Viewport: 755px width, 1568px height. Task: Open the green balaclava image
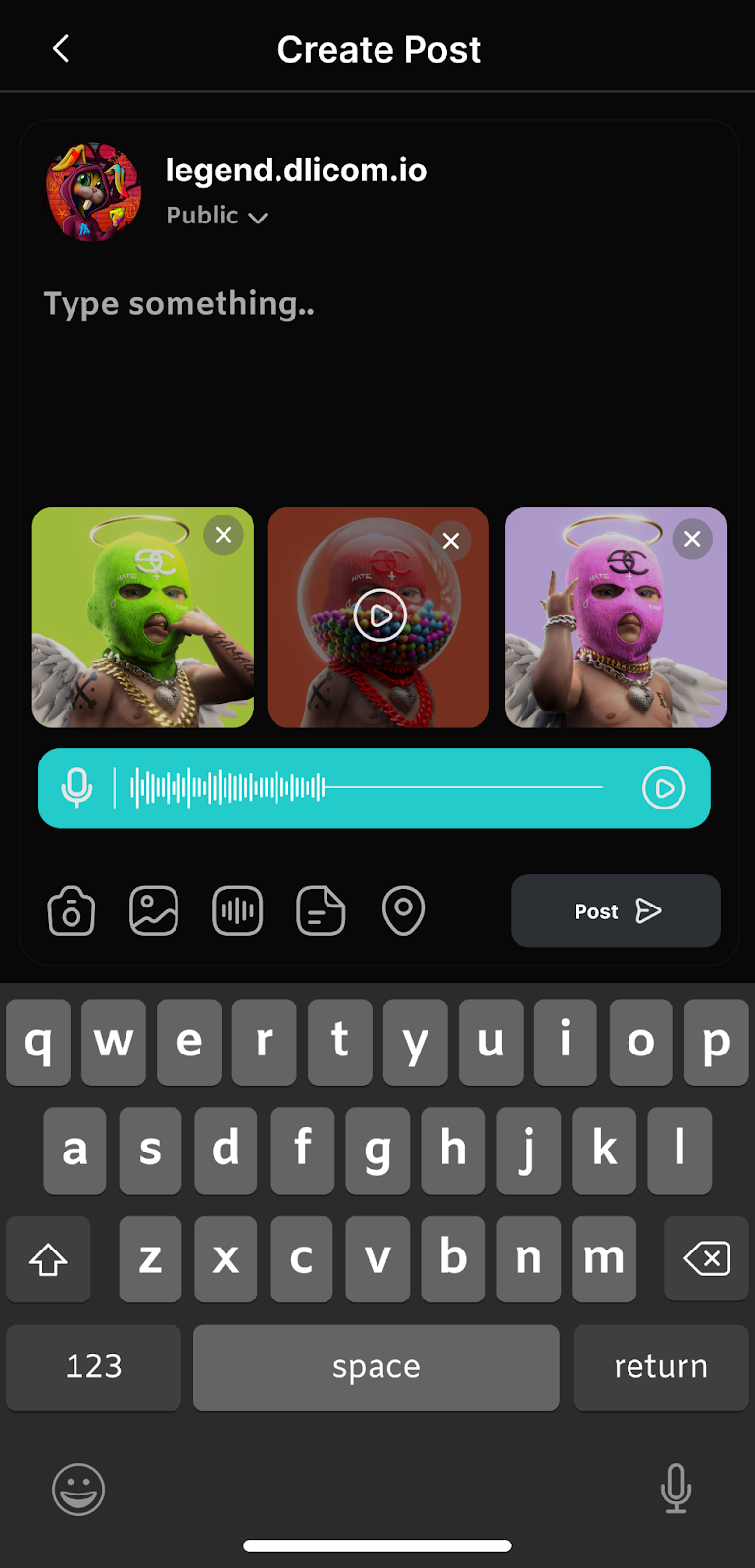(127, 637)
